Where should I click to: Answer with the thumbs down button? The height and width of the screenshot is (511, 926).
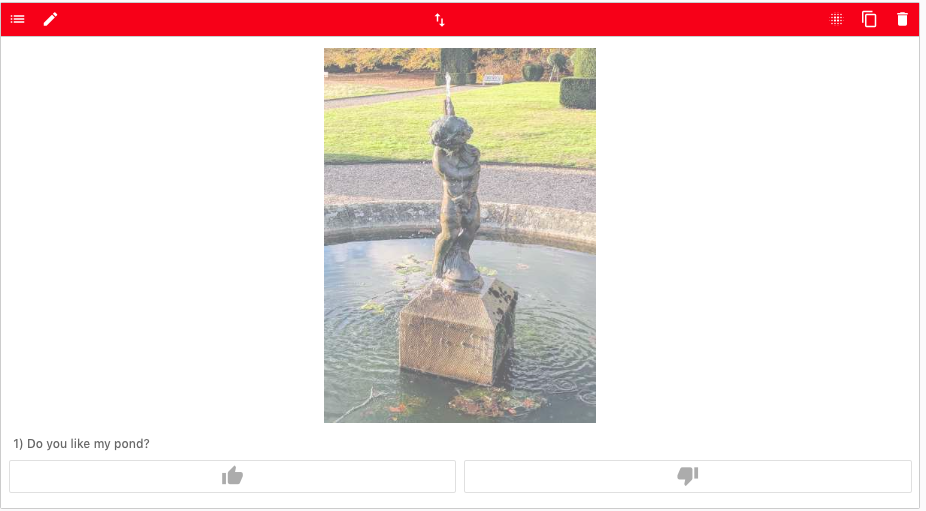pos(687,476)
